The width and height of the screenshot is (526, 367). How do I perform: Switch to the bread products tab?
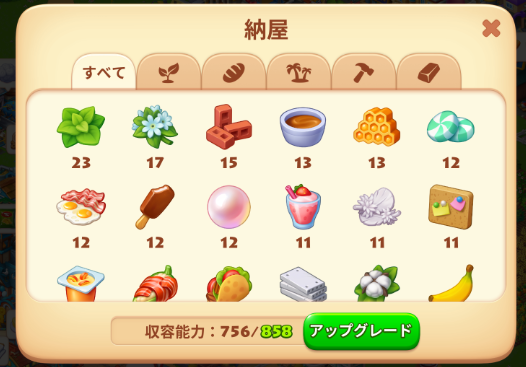pos(234,72)
